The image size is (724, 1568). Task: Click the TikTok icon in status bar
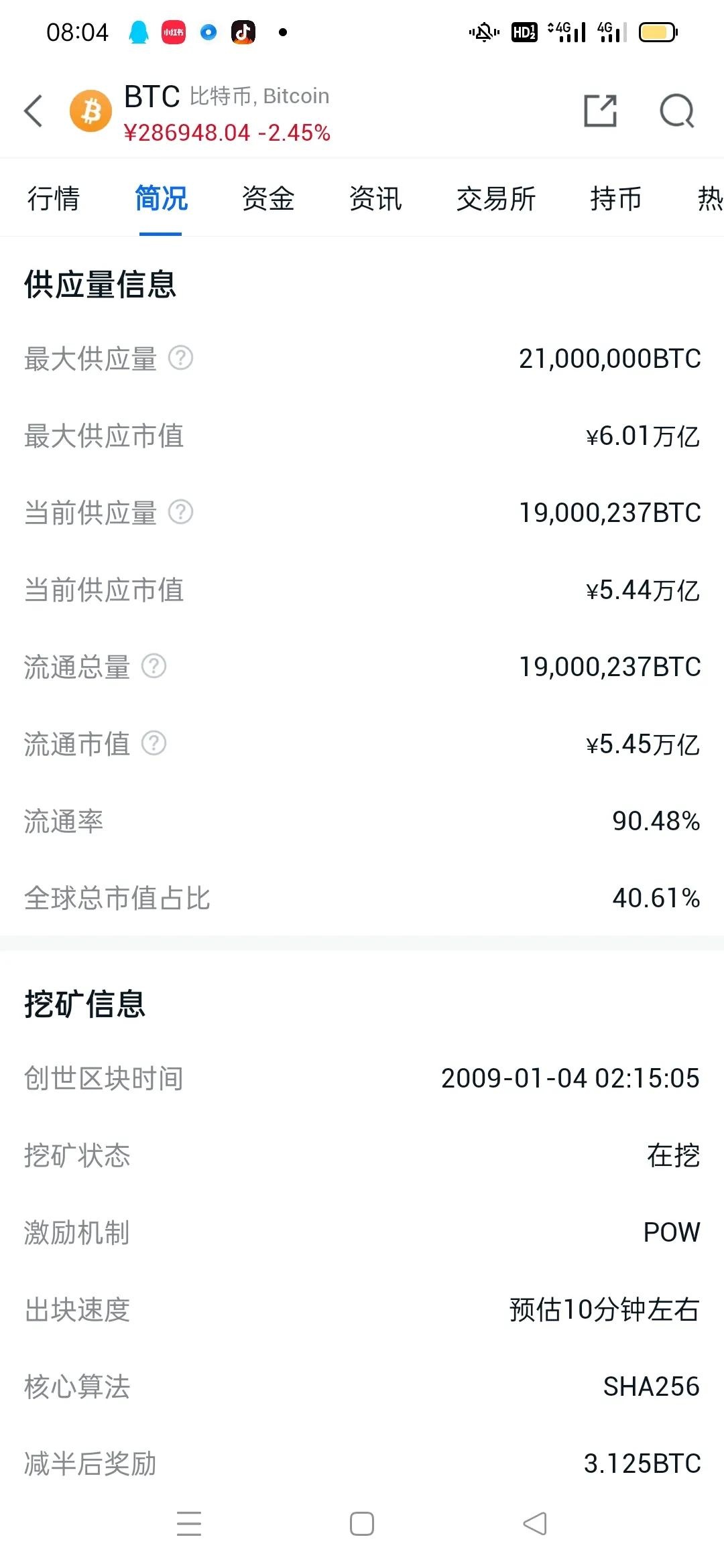(x=243, y=31)
